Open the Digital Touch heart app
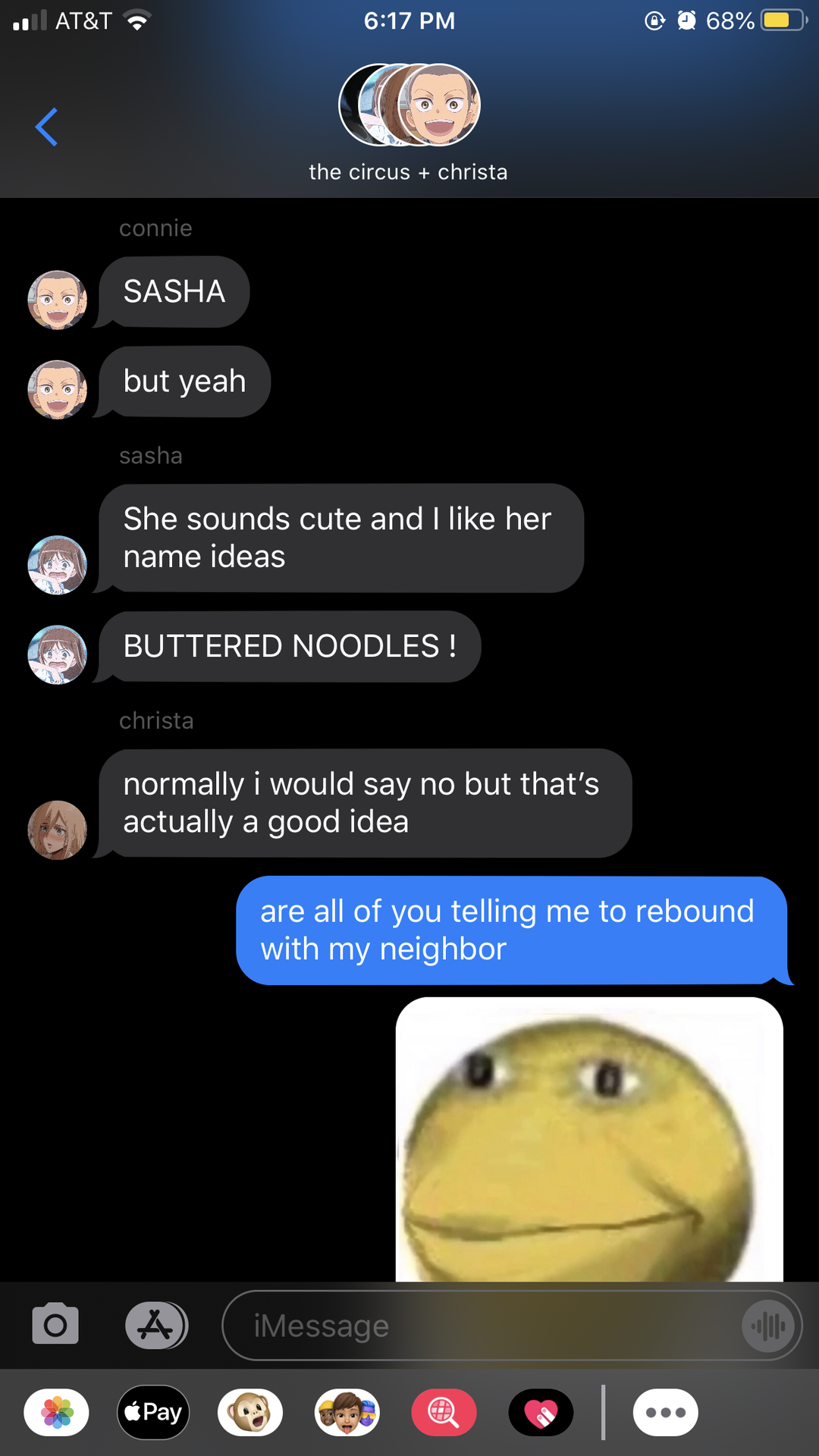 tap(541, 1412)
